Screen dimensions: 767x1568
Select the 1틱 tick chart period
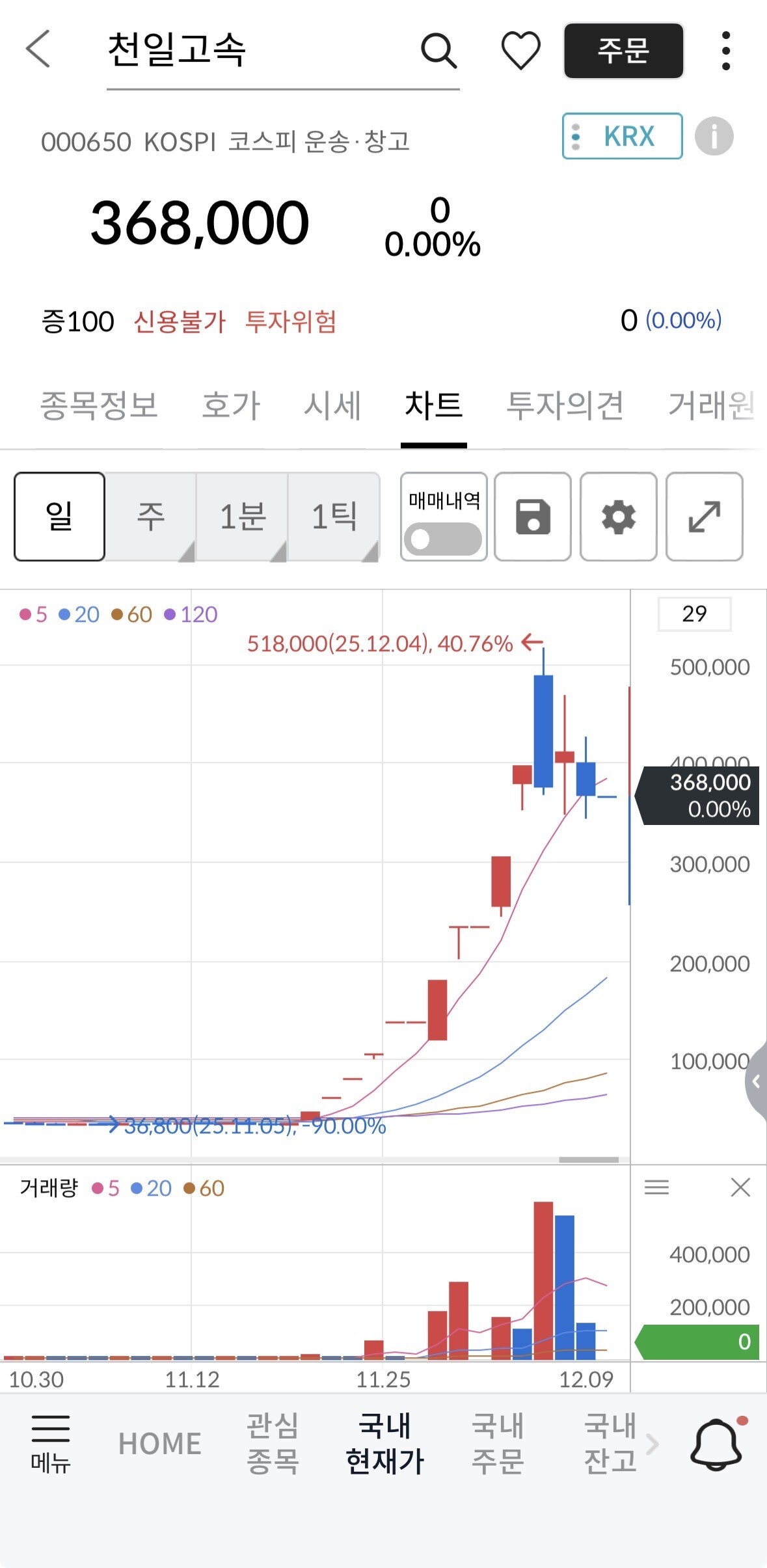(x=334, y=517)
